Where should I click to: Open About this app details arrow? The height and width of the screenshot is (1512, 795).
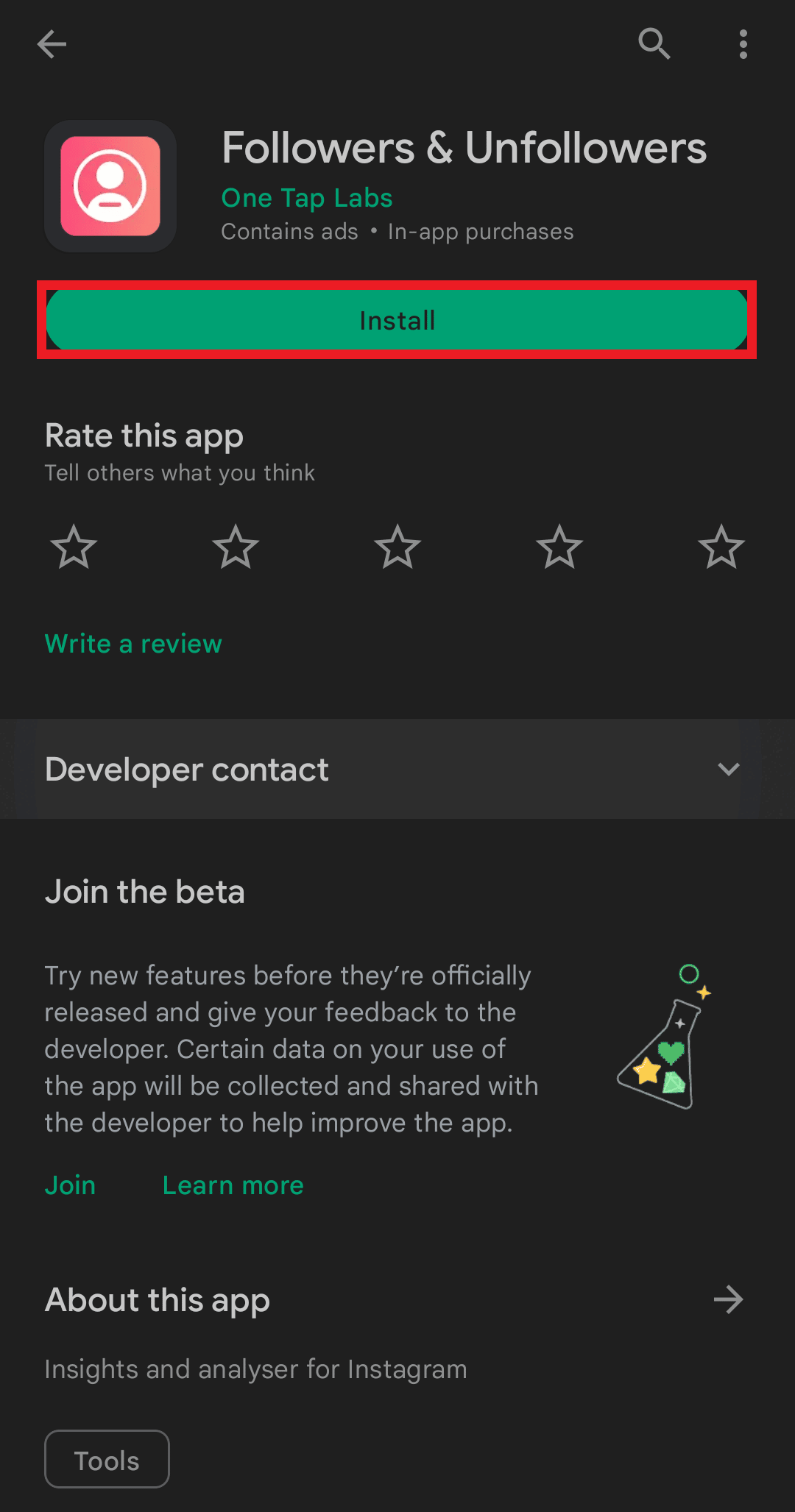click(x=728, y=1299)
